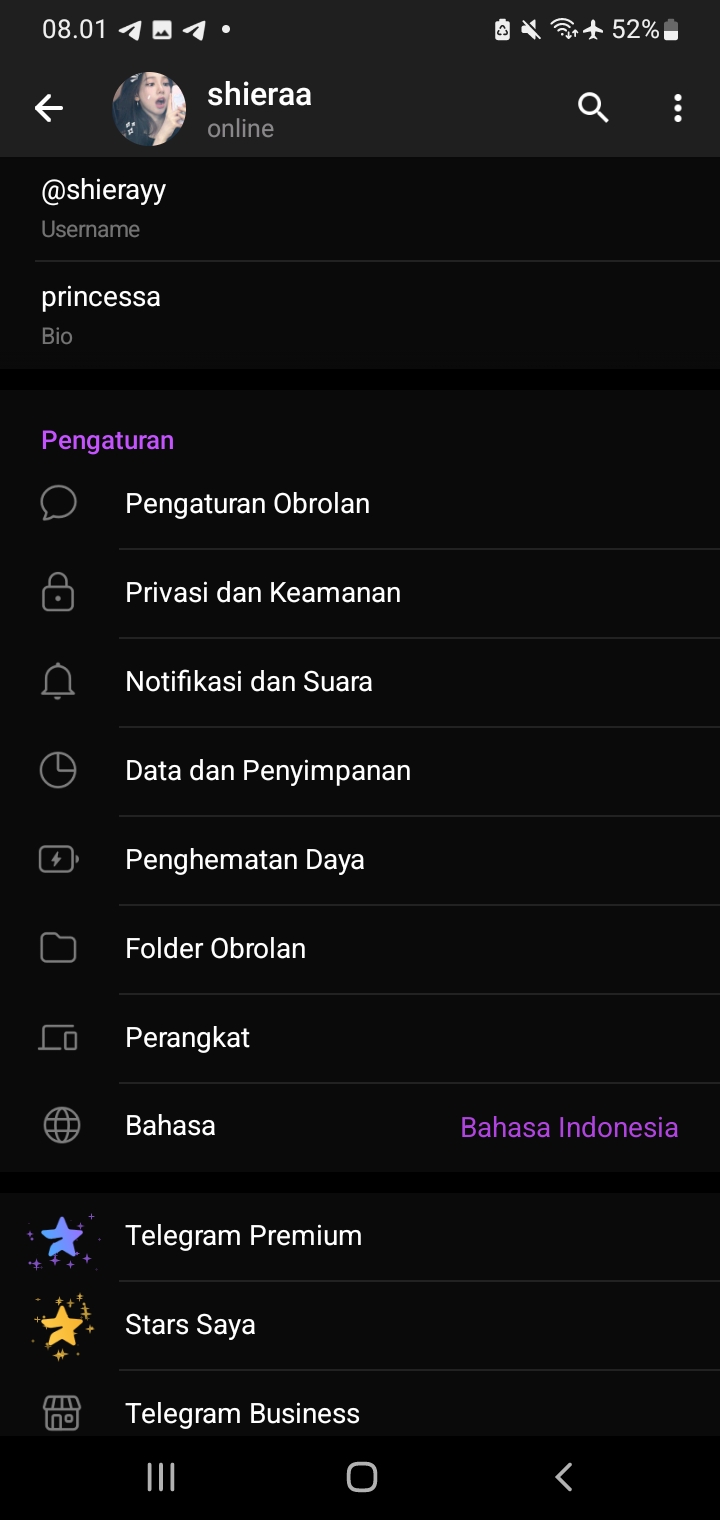The height and width of the screenshot is (1520, 720).
Task: Select Penghematan Daya
Action: [x=360, y=860]
